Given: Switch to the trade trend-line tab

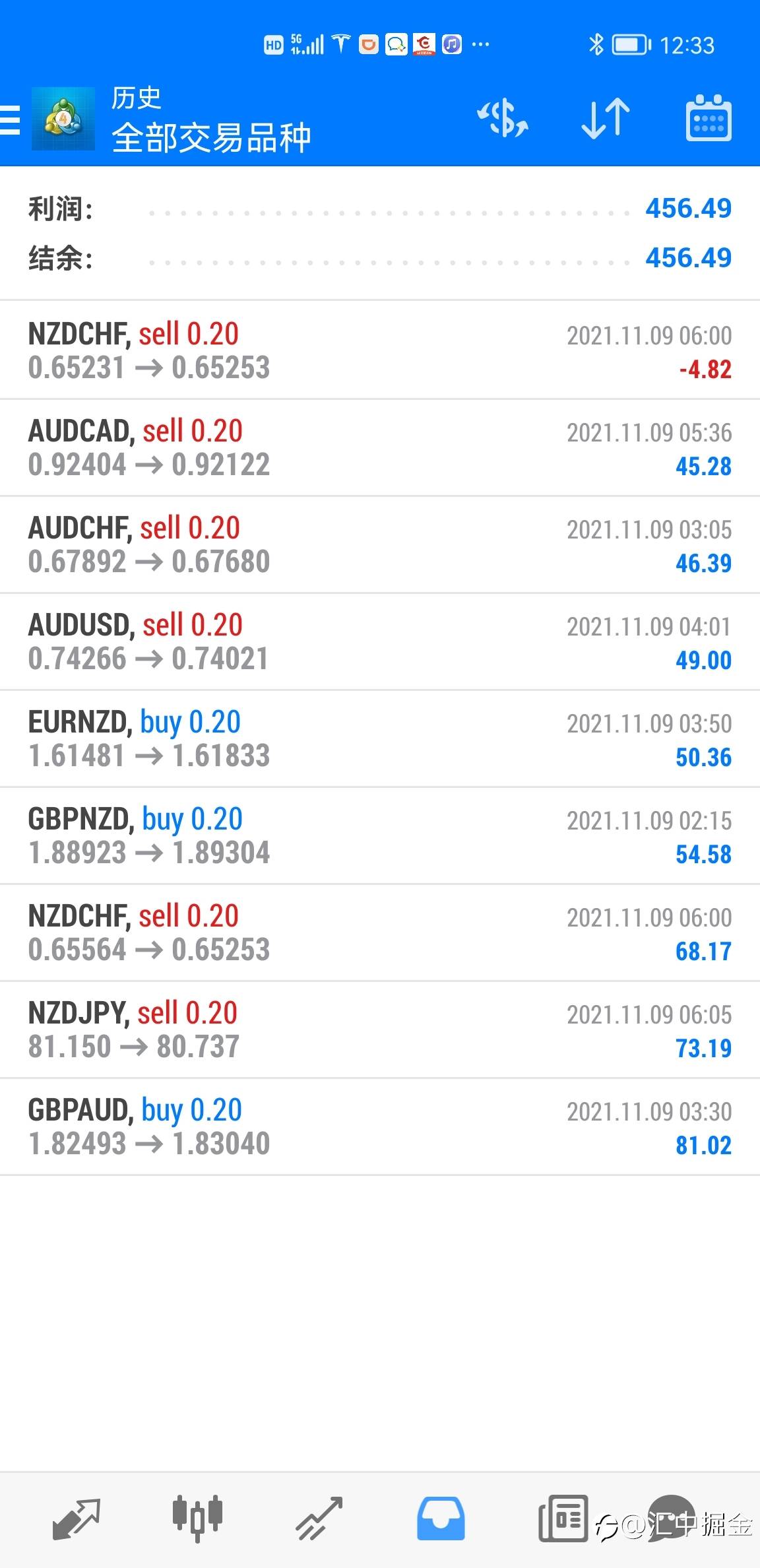Looking at the screenshot, I should pos(319,1518).
